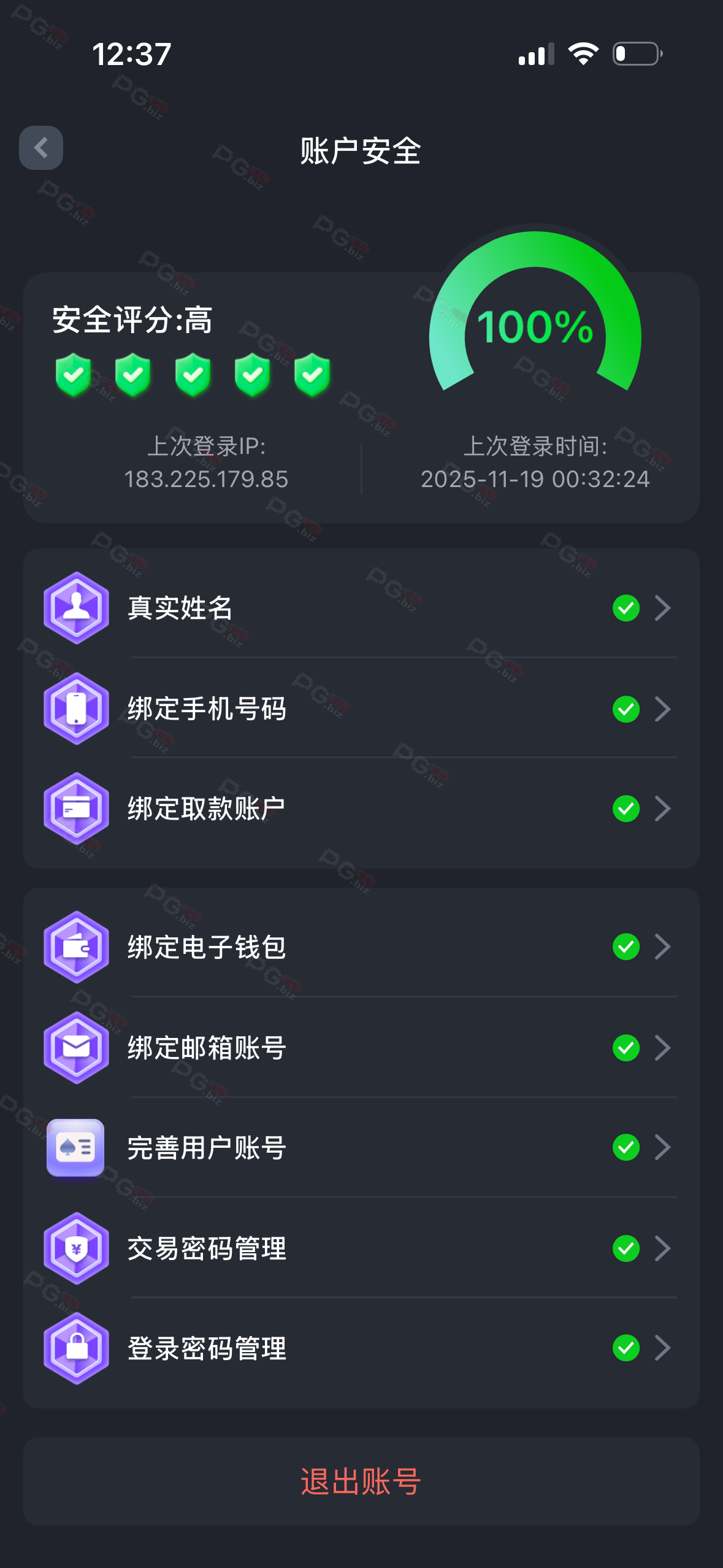723x1568 pixels.
Task: View the 绑定取款账户 row
Action: [x=361, y=809]
